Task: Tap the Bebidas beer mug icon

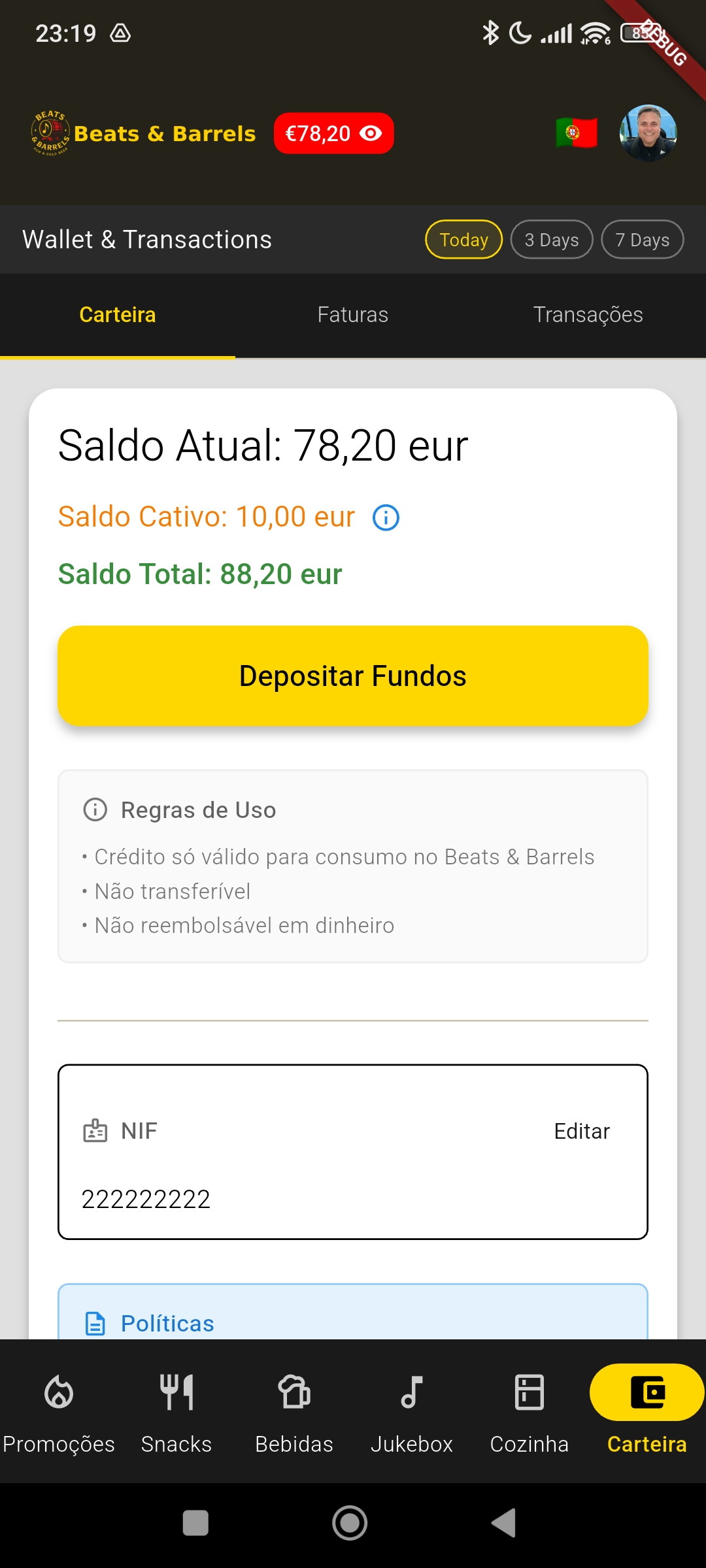Action: coord(294,1392)
